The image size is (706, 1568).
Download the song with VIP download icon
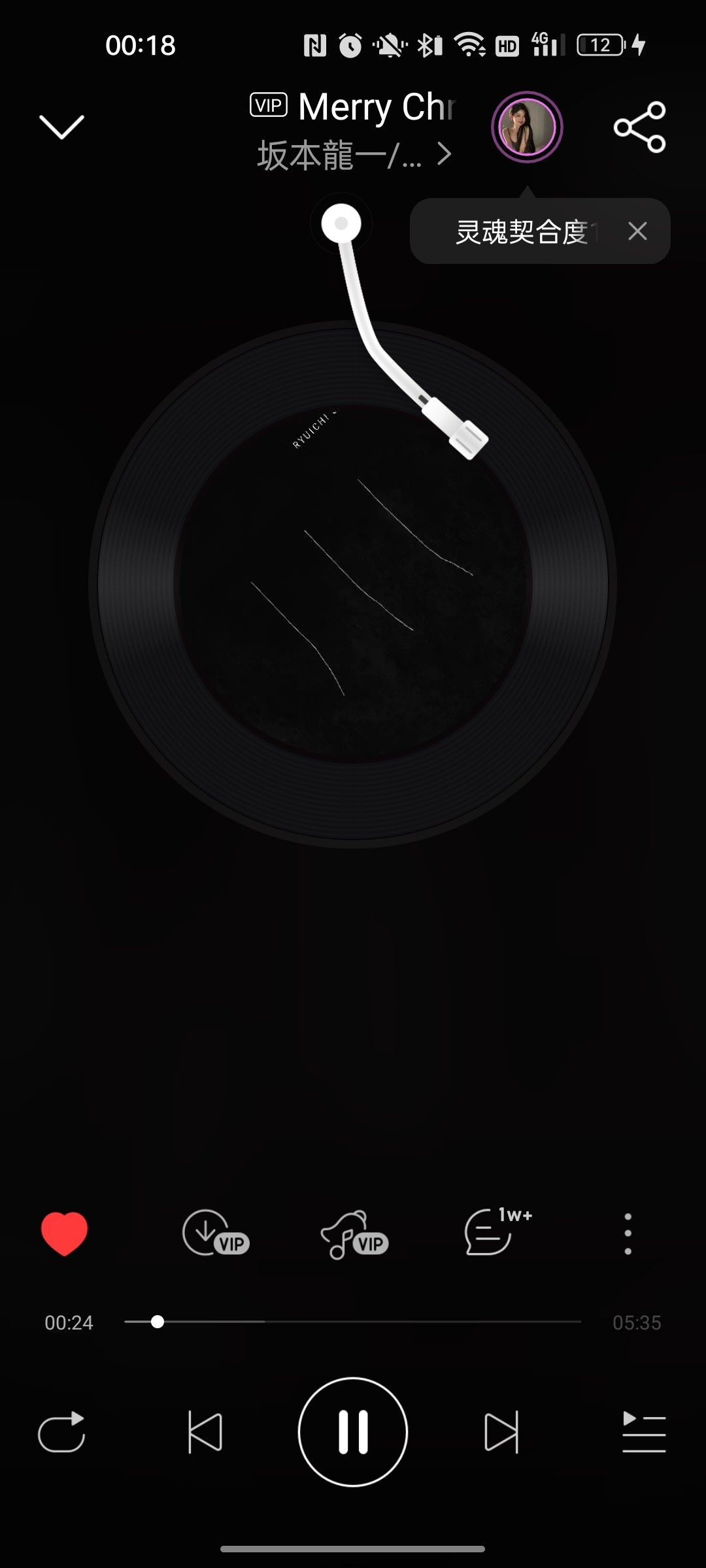(x=216, y=1233)
